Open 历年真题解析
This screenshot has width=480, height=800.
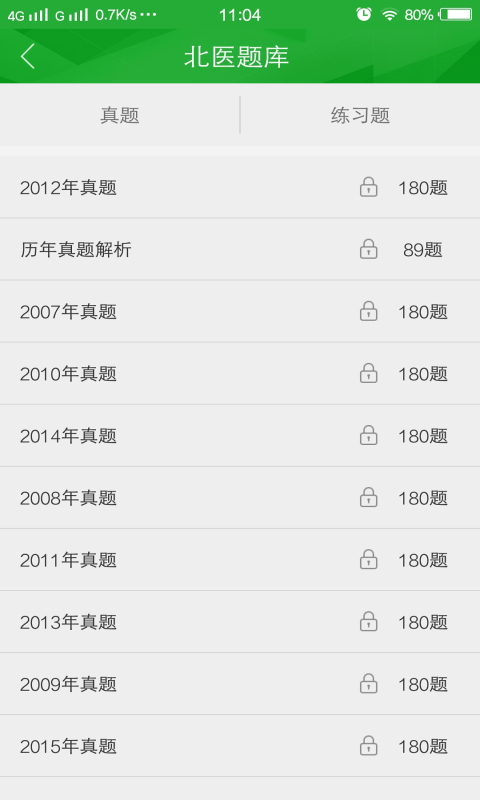click(x=240, y=249)
